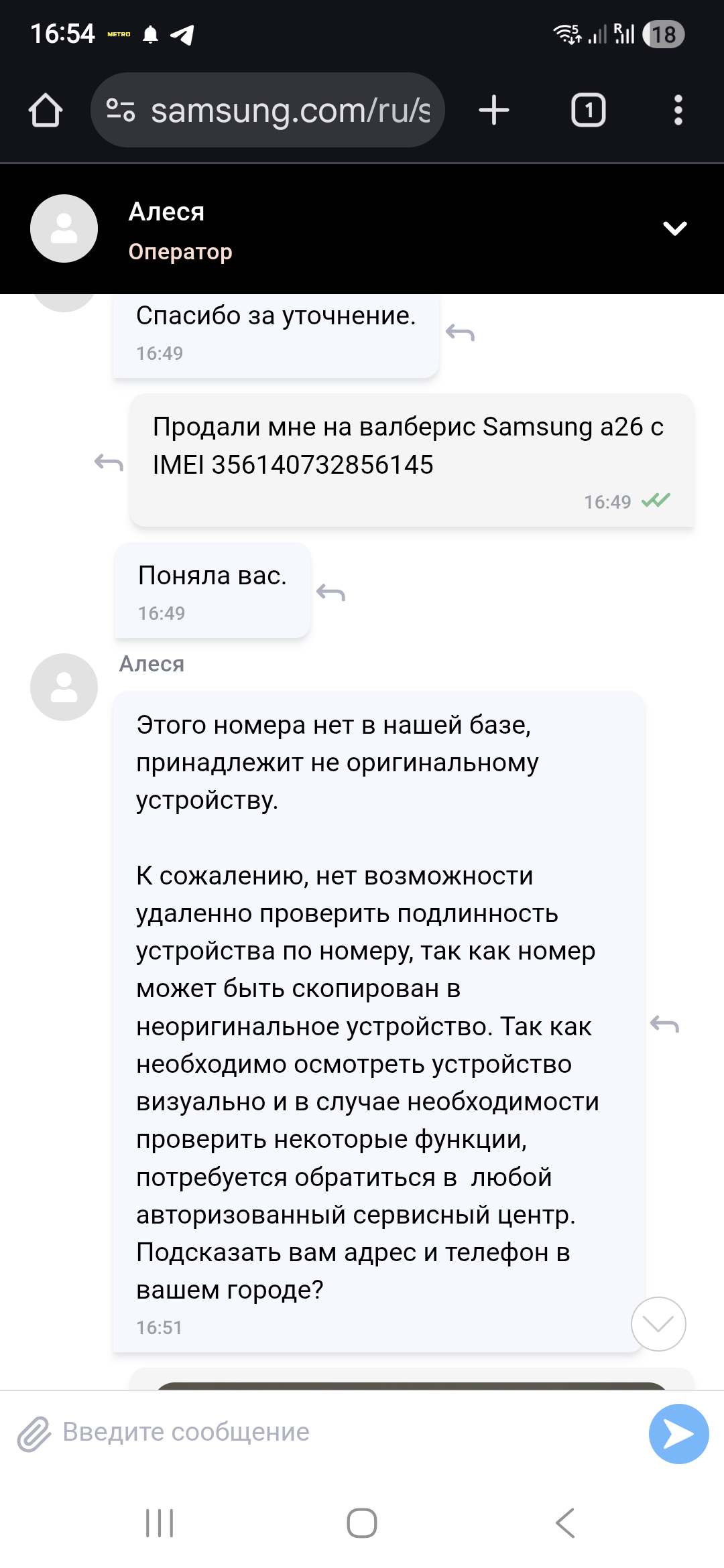Jump to the latest chat message
The width and height of the screenshot is (724, 1568).
(658, 1323)
